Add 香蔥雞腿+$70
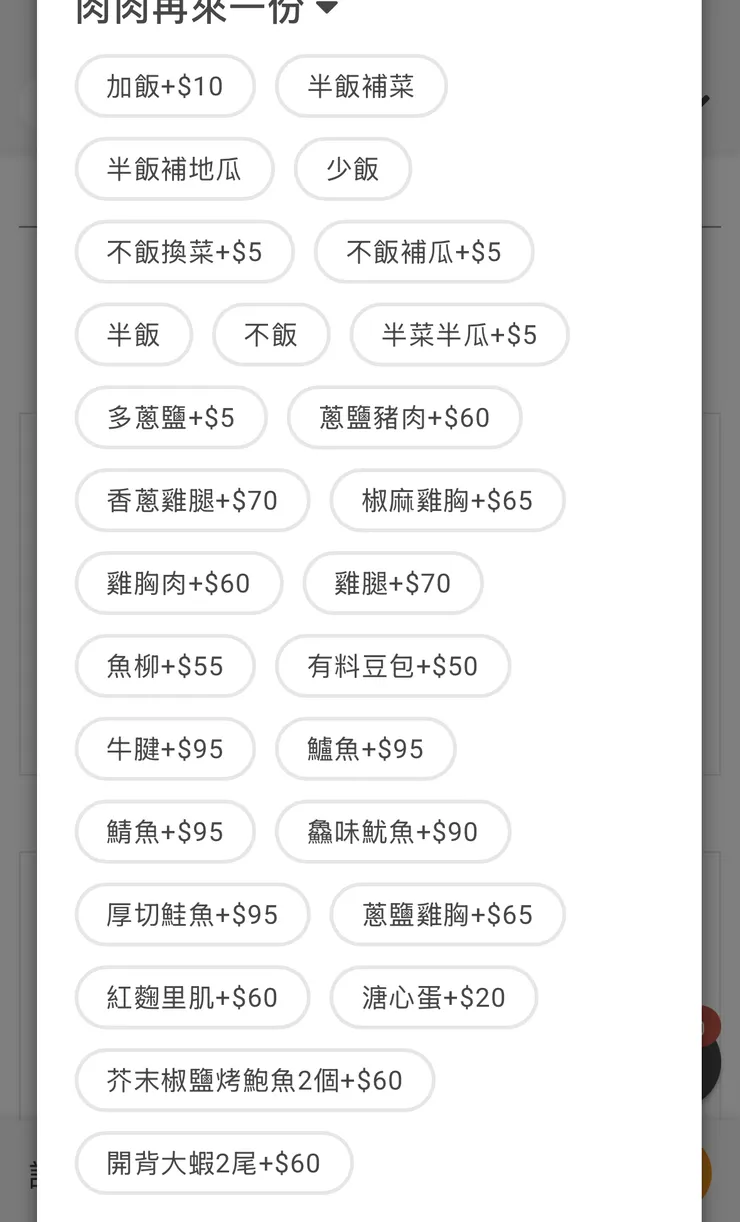The height and width of the screenshot is (1222, 740). click(x=192, y=500)
